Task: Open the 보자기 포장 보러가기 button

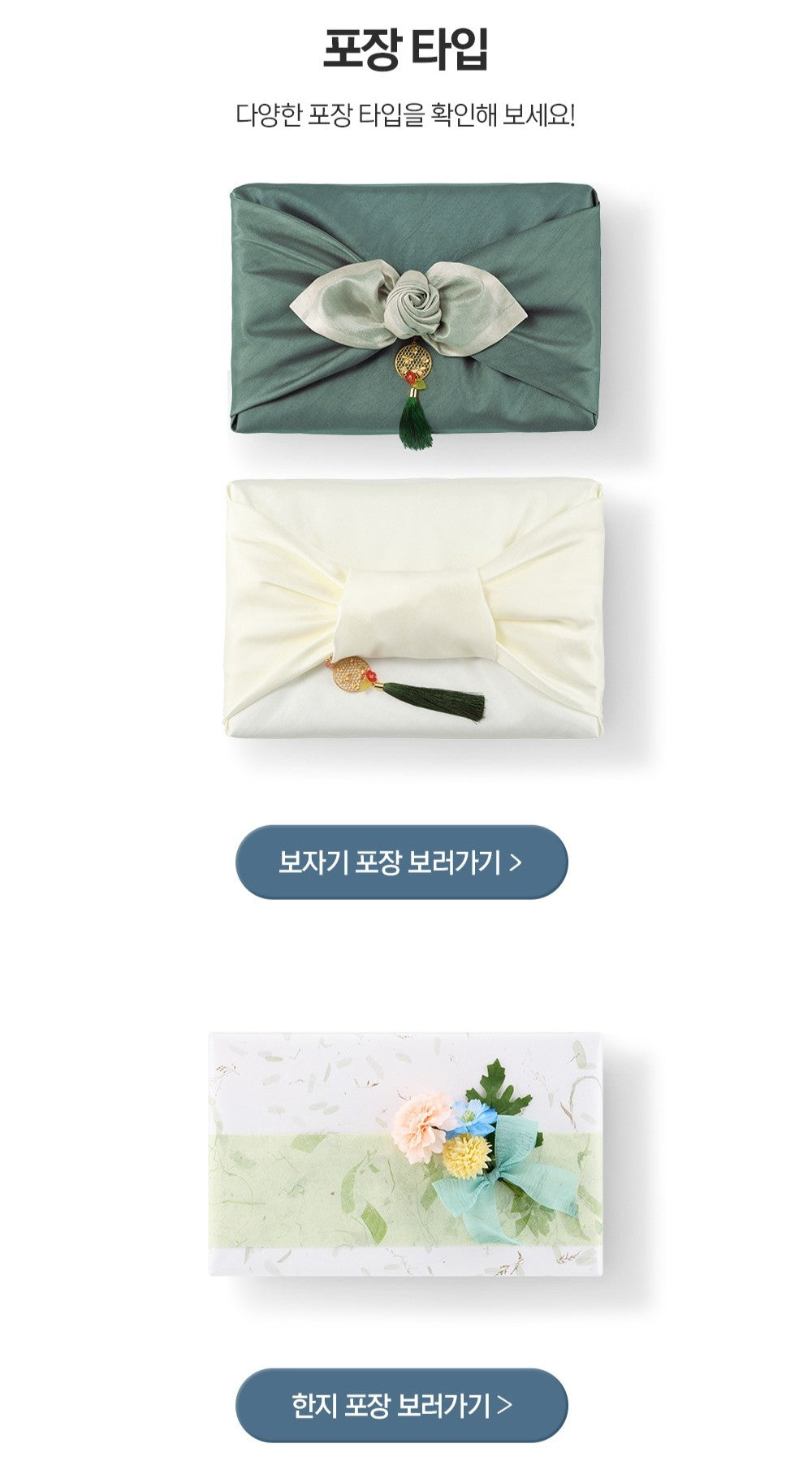Action: point(401,862)
